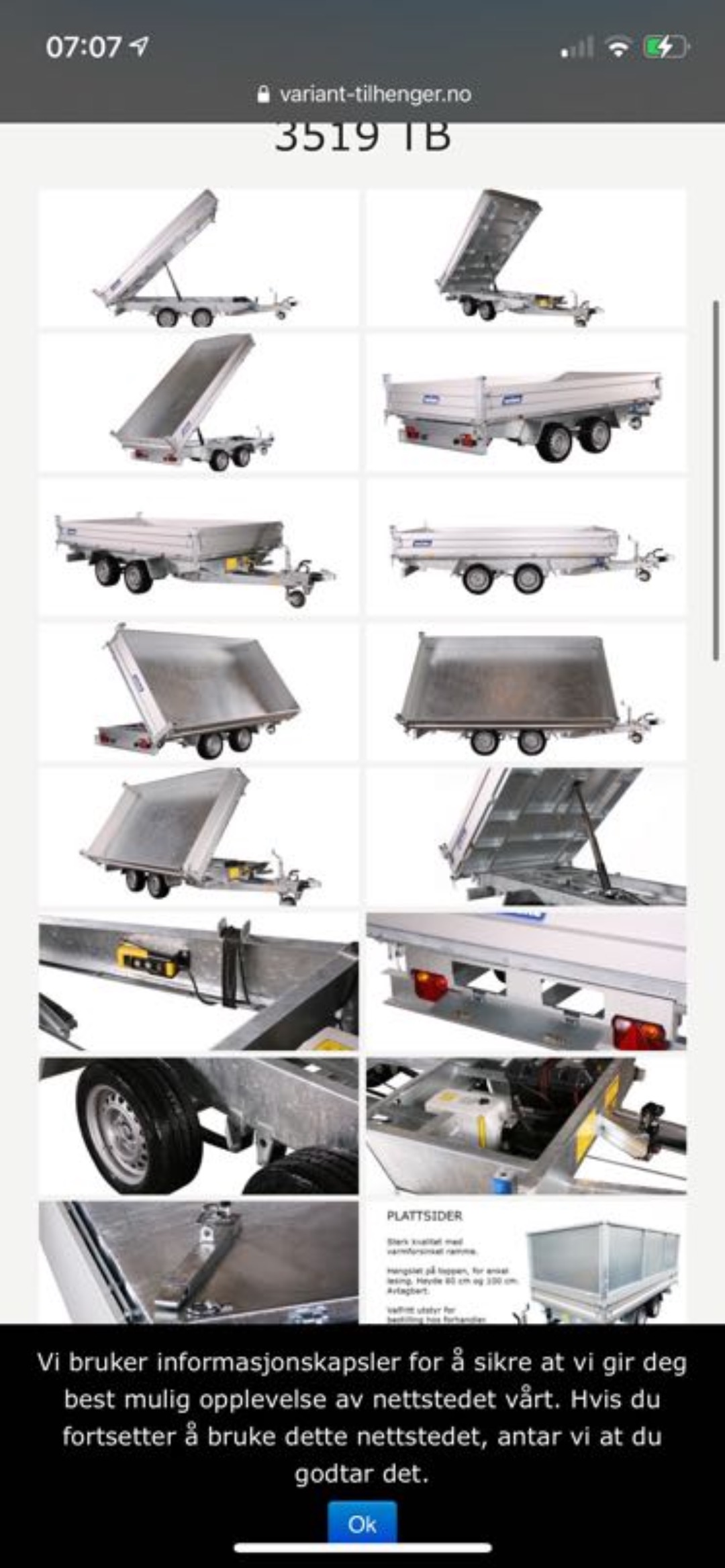Open the yellow remote control close-up photo
Image resolution: width=725 pixels, height=1568 pixels.
click(199, 981)
